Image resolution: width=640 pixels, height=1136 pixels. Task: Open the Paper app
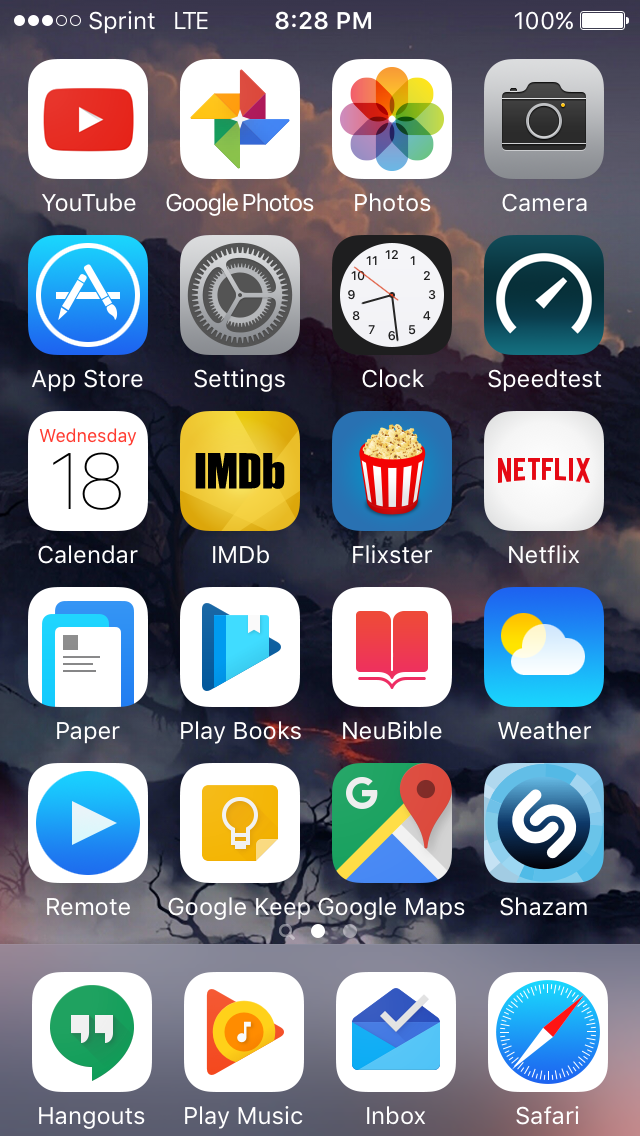click(x=88, y=647)
